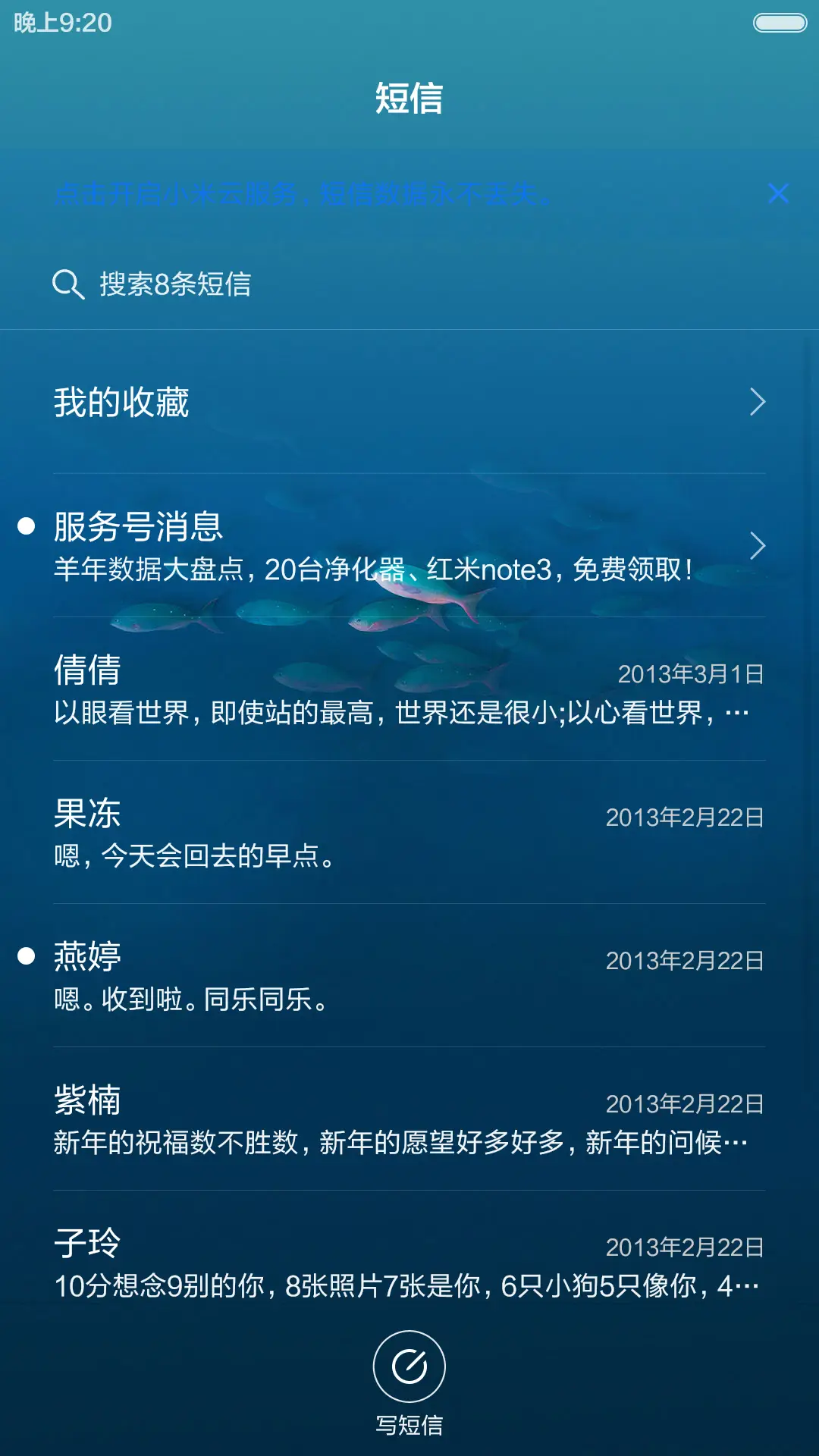
Task: Tap the blue cloud service promo link
Action: 303,195
